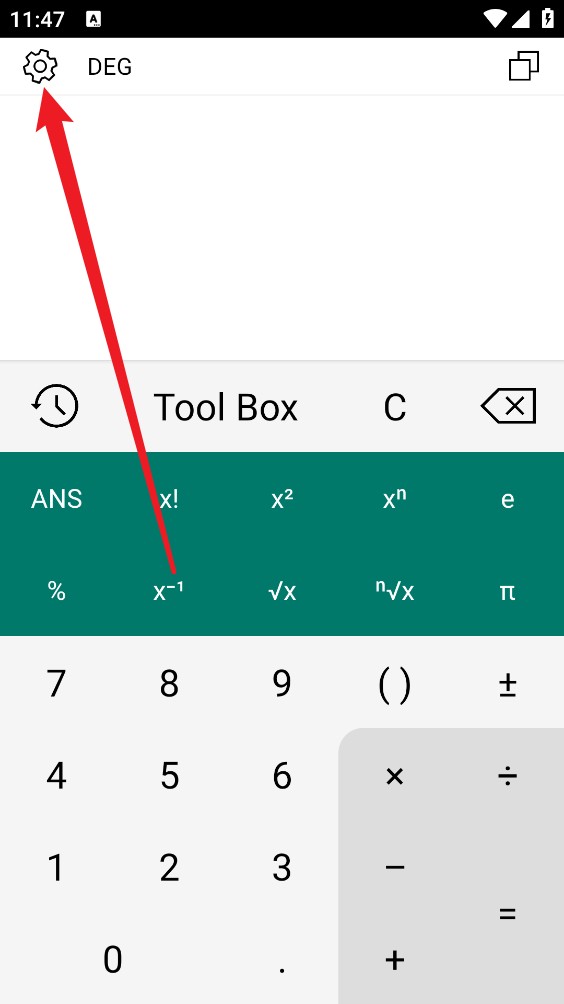This screenshot has height=1004, width=564.
Task: Open the Tool Box
Action: point(226,407)
